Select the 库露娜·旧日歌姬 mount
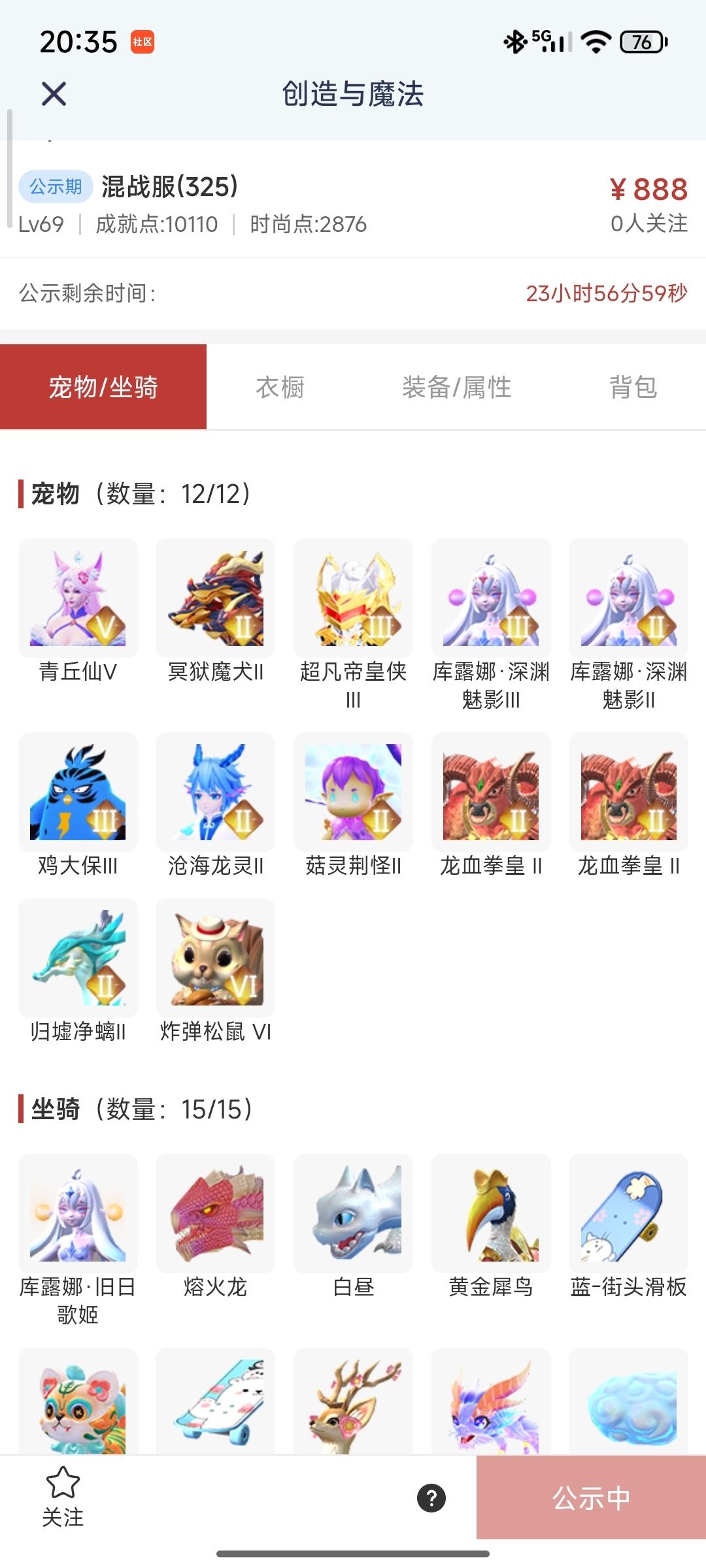Image resolution: width=706 pixels, height=1568 pixels. [78, 1212]
